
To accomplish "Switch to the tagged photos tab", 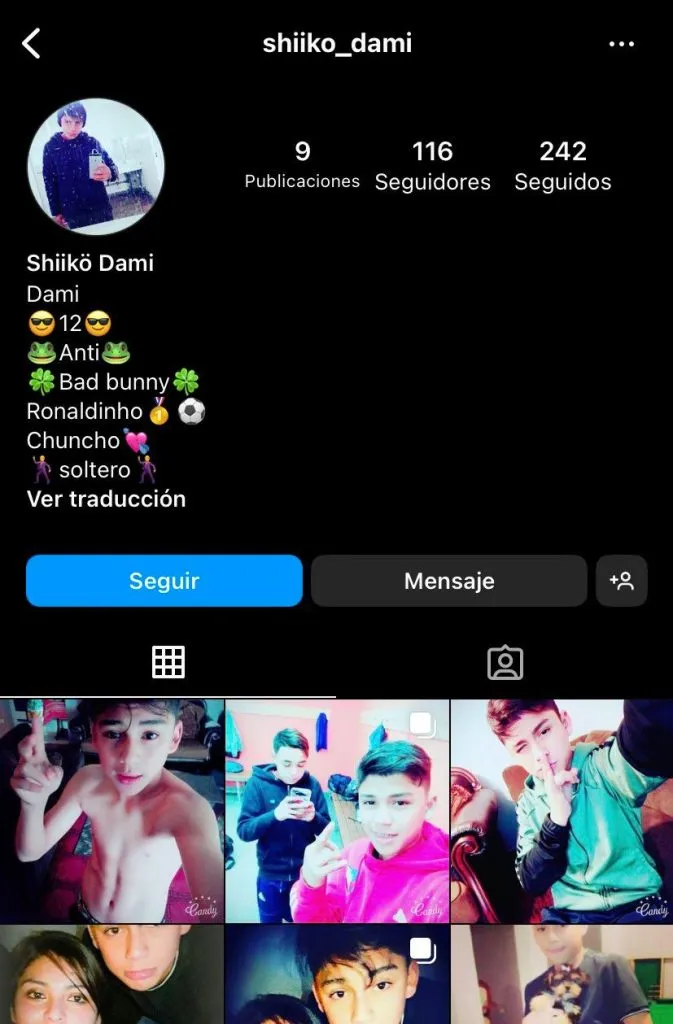I will [x=505, y=663].
